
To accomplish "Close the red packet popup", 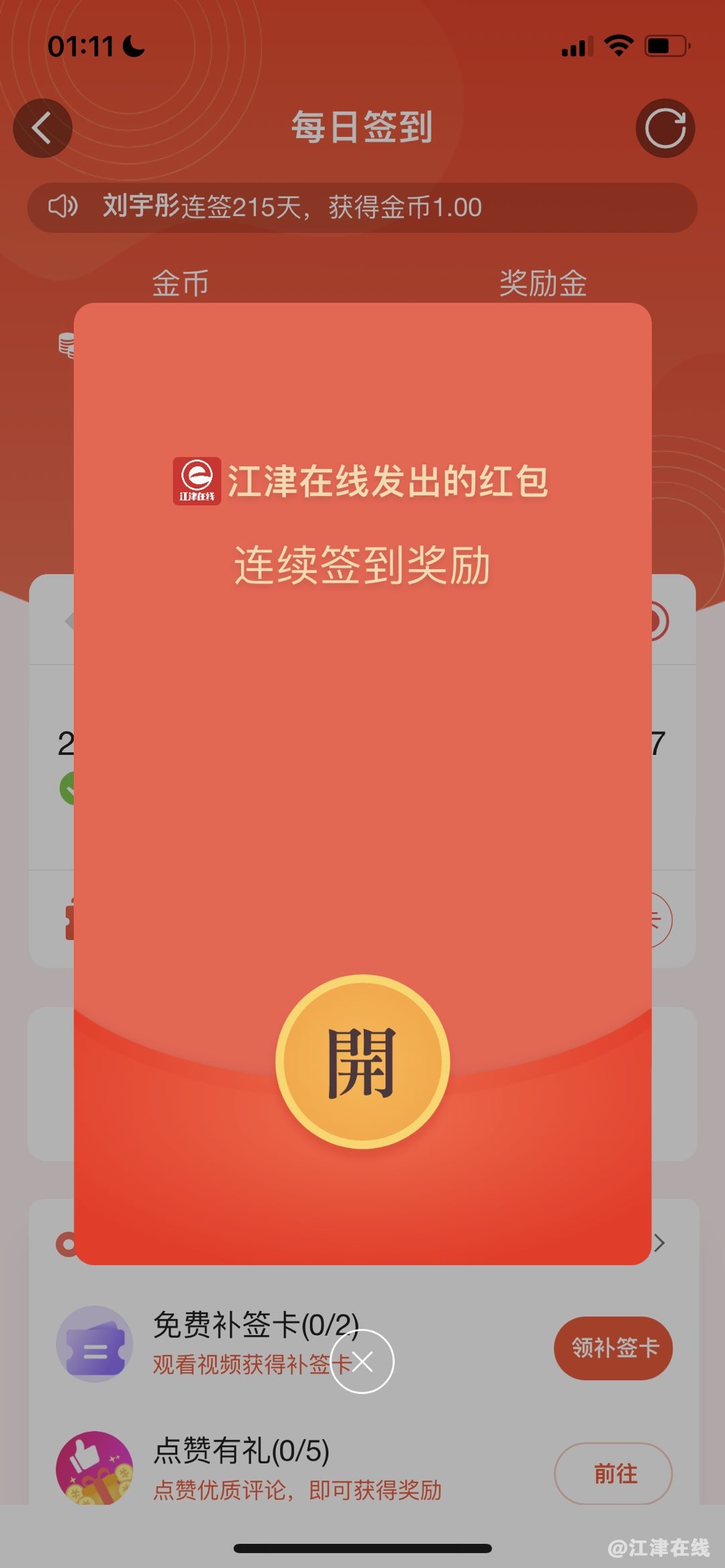I will tap(362, 1361).
